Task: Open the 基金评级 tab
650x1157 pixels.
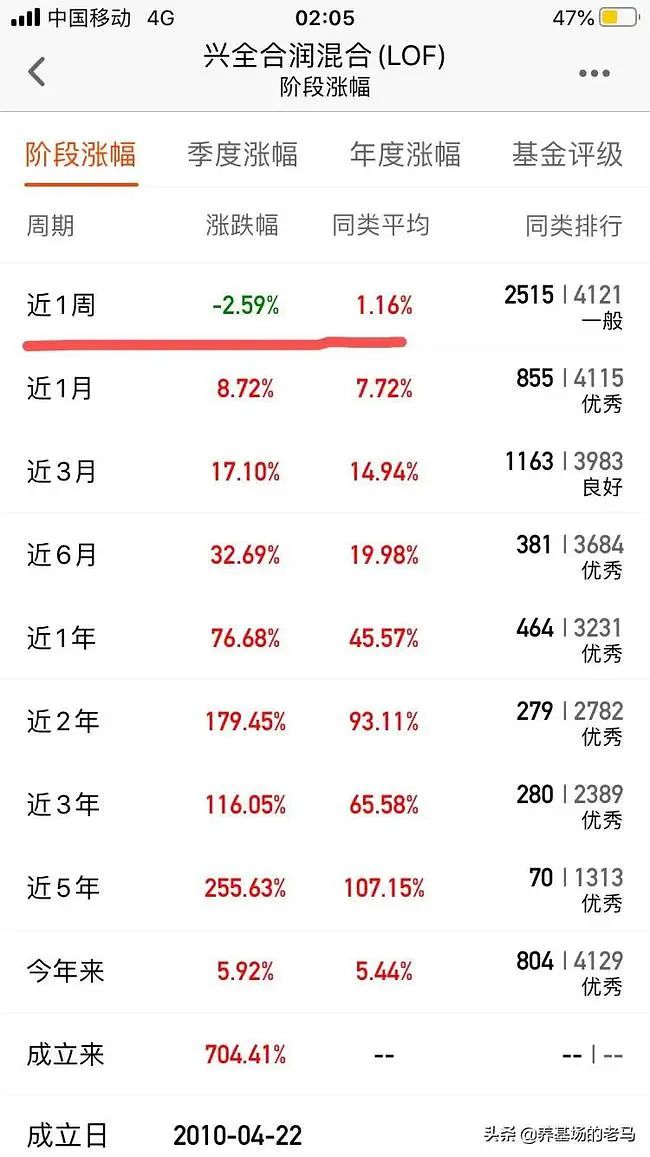Action: (x=567, y=154)
